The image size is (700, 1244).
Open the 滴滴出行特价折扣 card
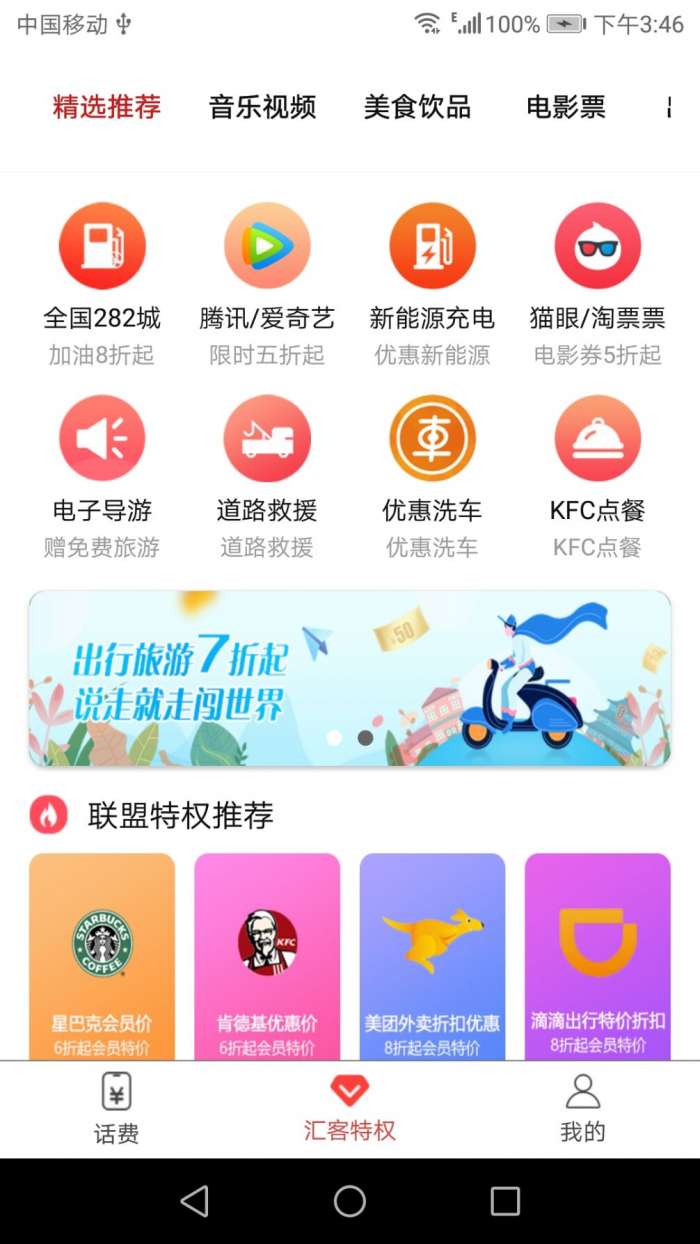597,955
